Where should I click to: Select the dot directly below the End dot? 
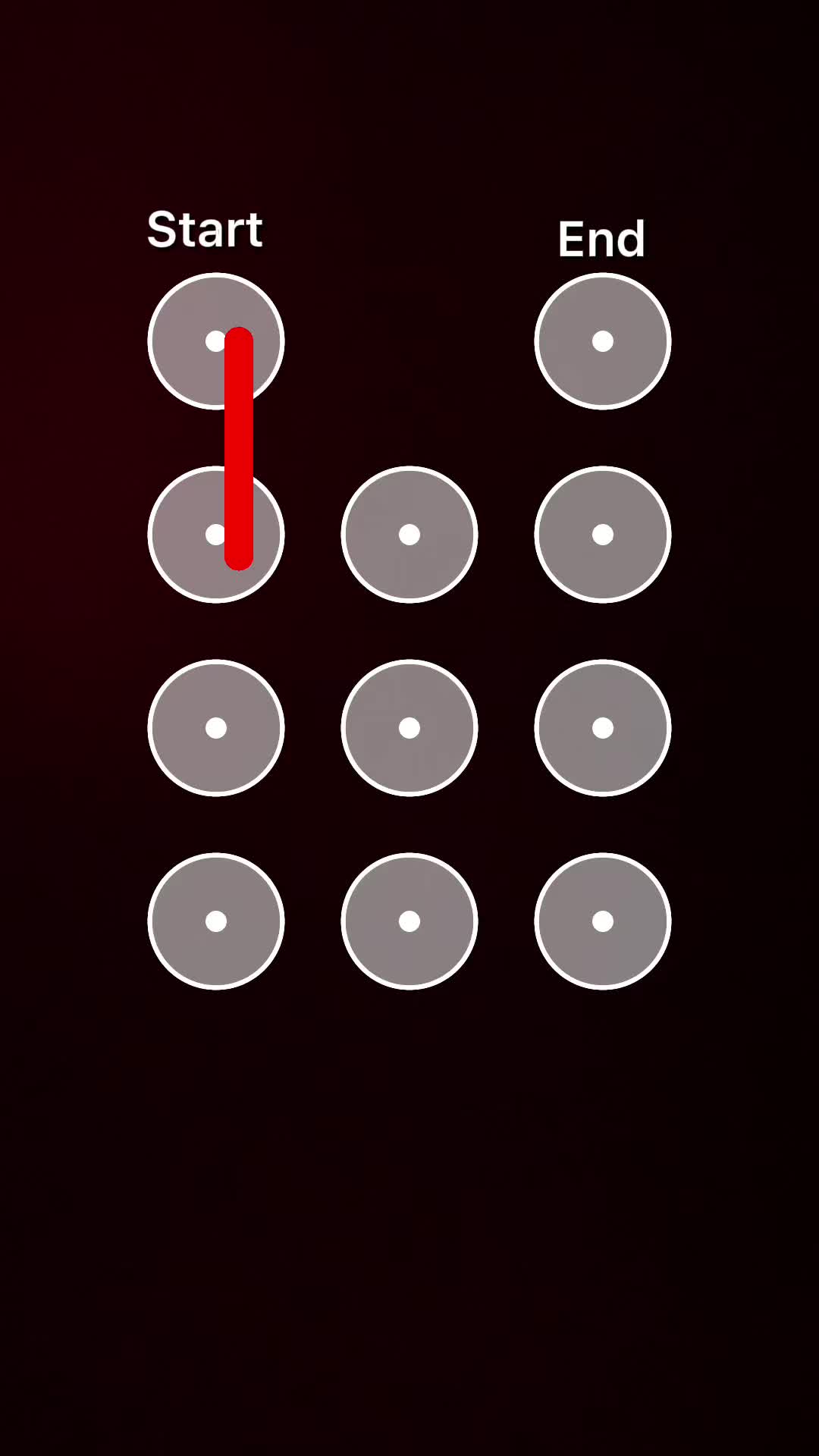(603, 535)
